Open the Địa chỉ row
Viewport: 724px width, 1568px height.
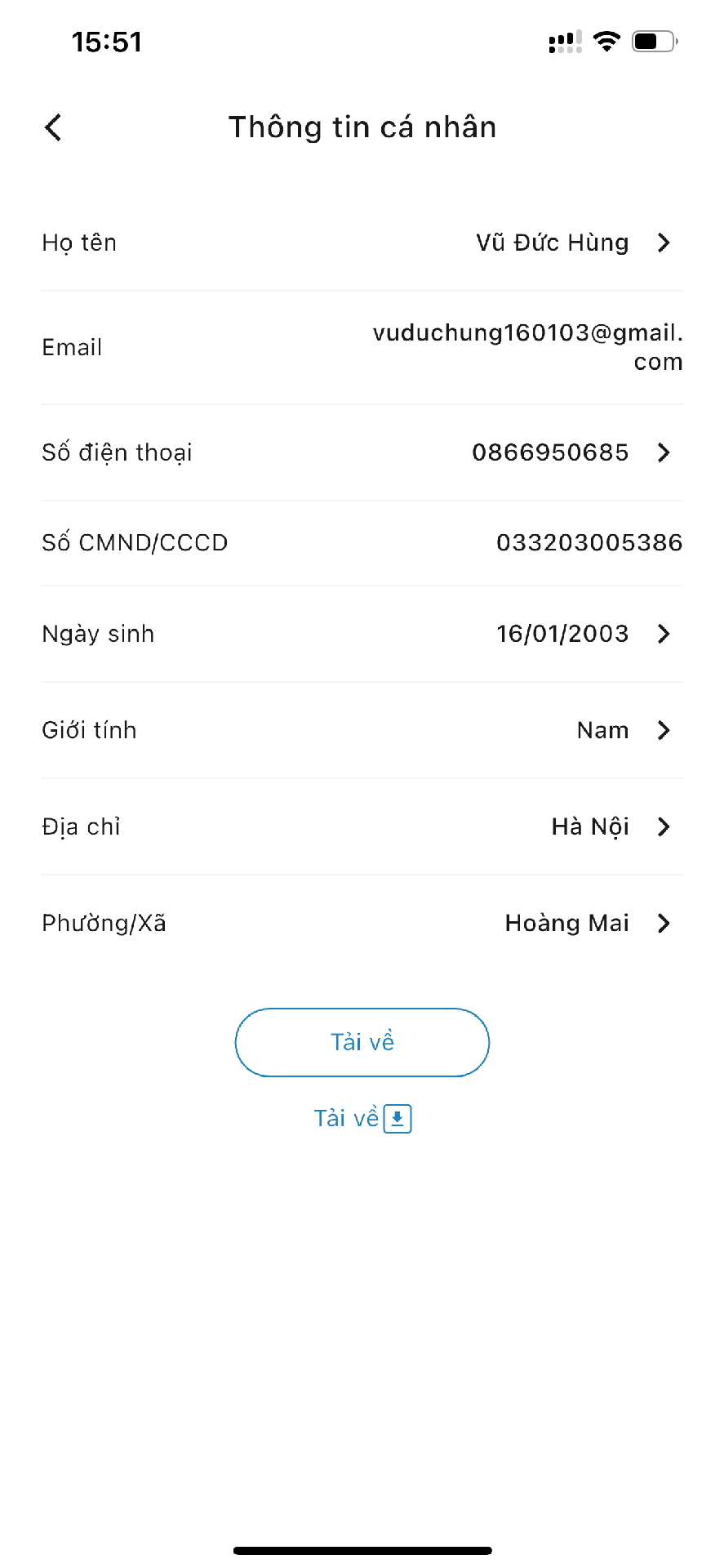click(362, 826)
